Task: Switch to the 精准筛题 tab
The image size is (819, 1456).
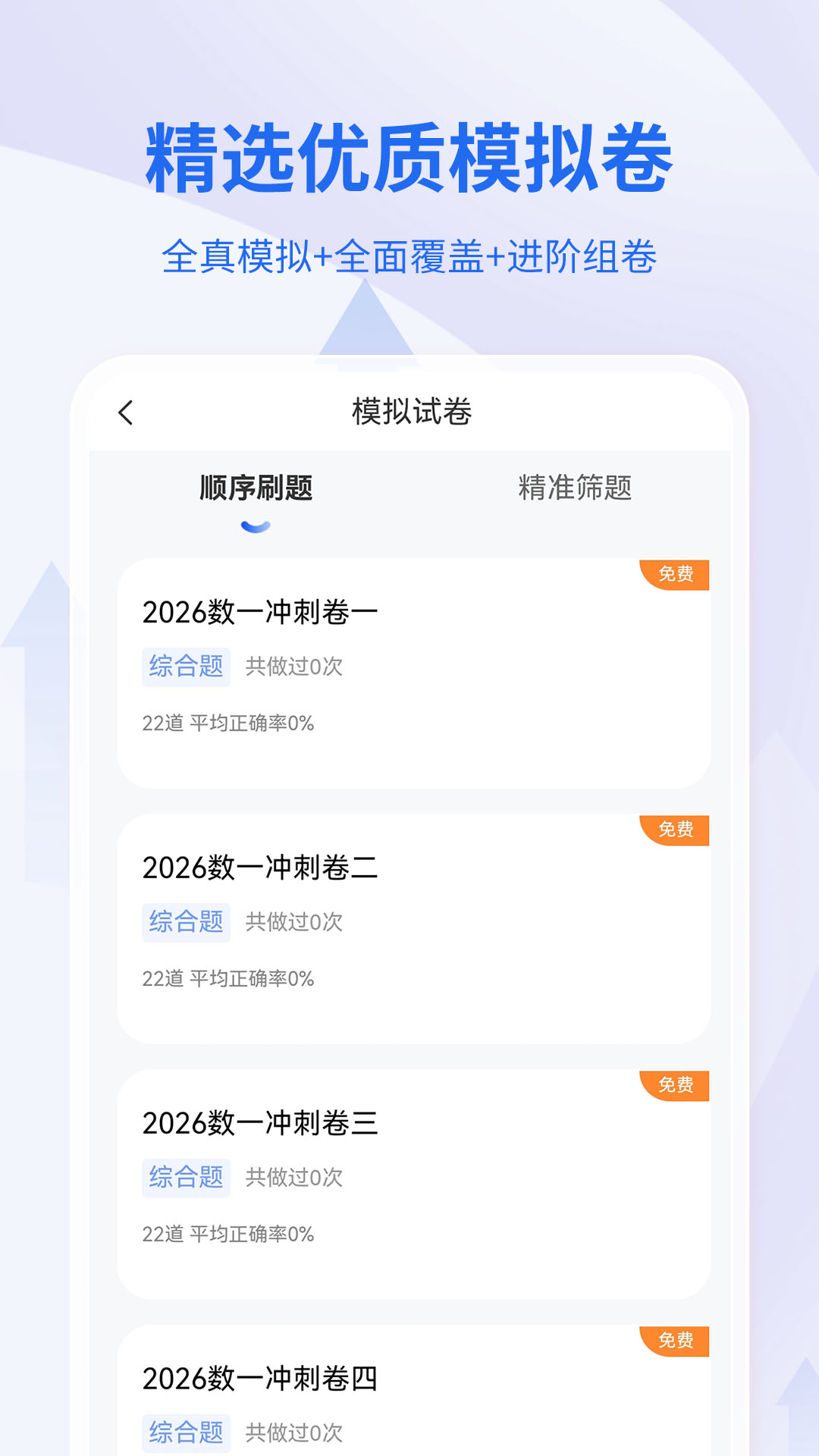Action: 575,488
